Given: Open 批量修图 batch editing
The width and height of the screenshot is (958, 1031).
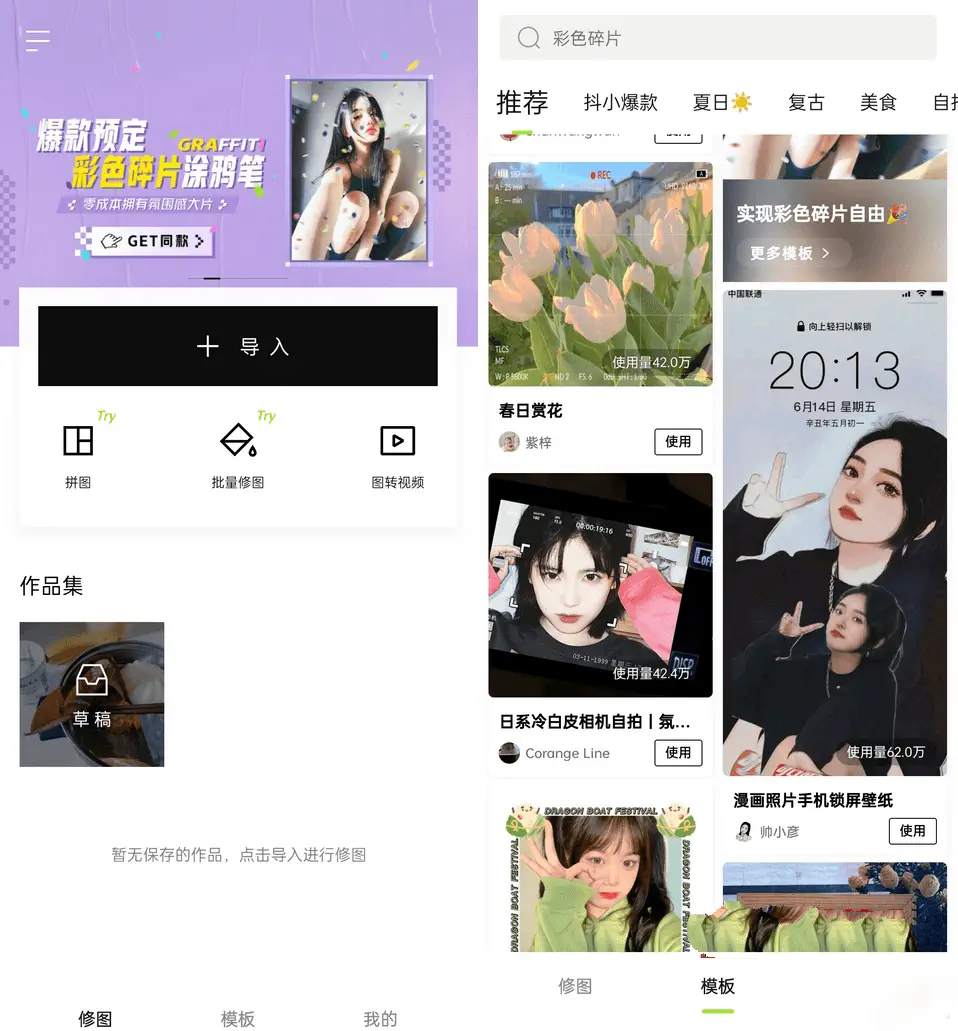Looking at the screenshot, I should [238, 452].
